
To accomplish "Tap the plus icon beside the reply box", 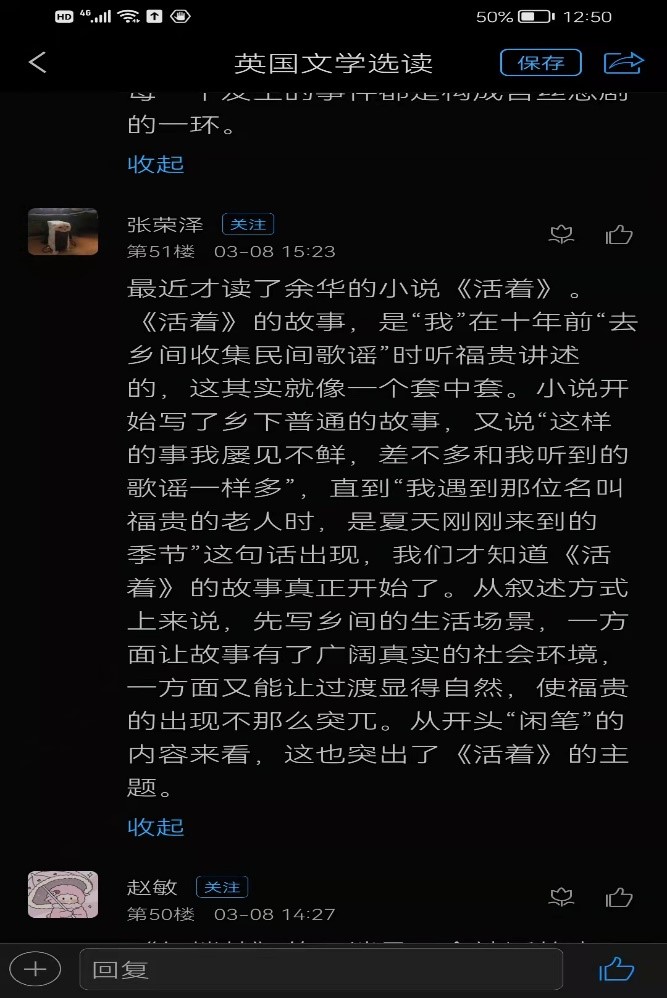I will [35, 969].
